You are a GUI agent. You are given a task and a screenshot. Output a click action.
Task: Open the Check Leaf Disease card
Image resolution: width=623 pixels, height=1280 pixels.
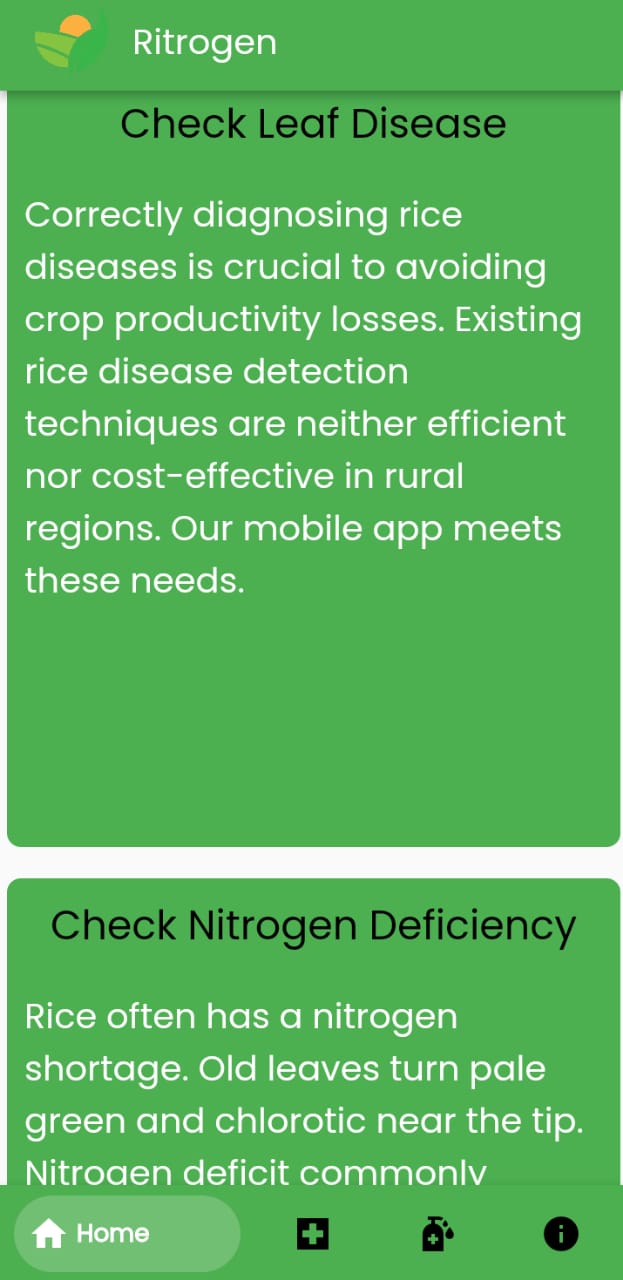pos(313,468)
